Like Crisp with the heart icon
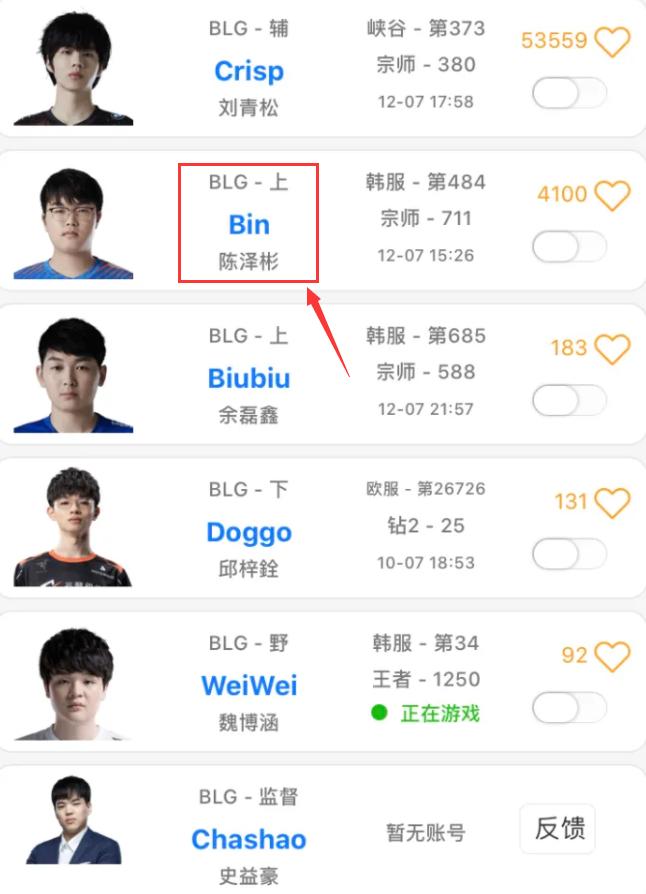The width and height of the screenshot is (646, 894). tap(612, 41)
